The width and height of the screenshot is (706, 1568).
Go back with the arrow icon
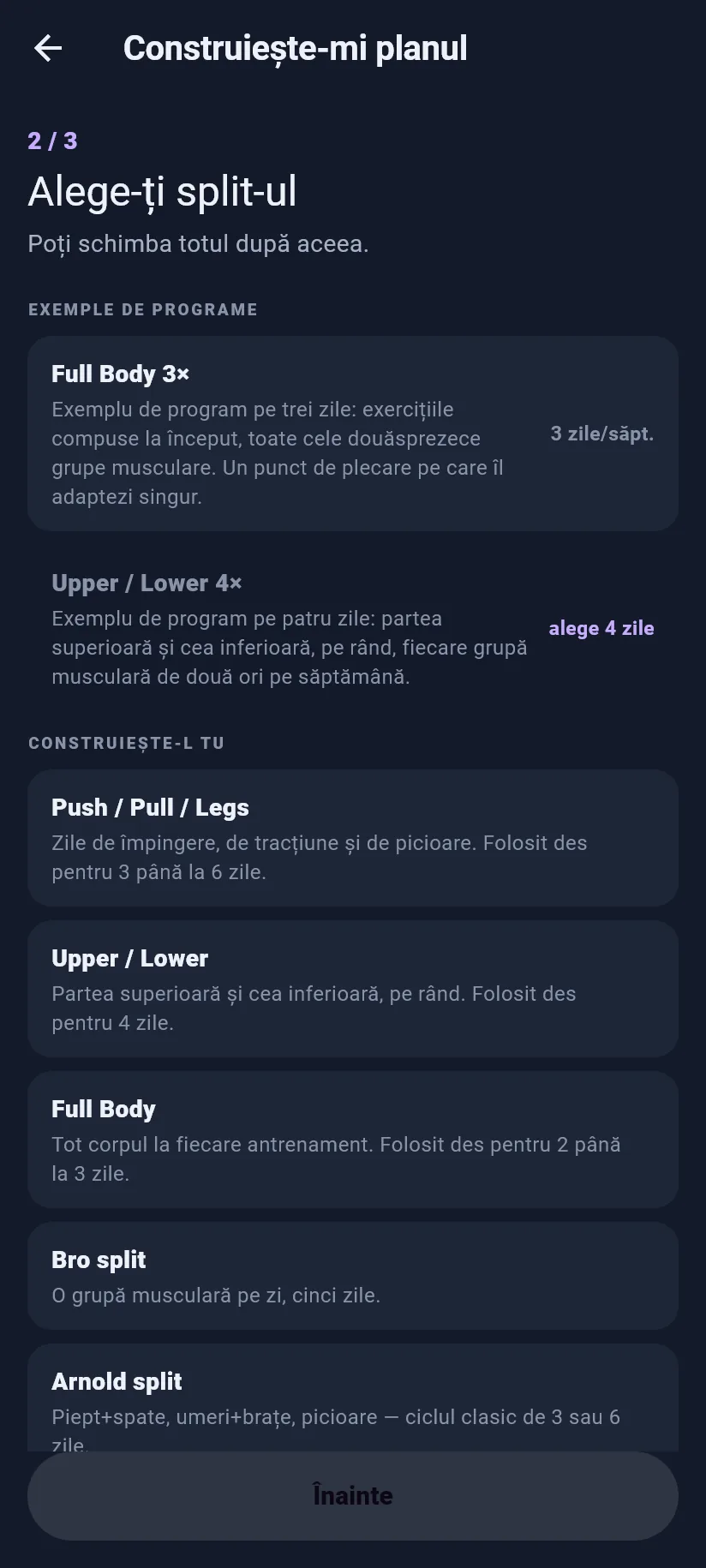(x=48, y=48)
